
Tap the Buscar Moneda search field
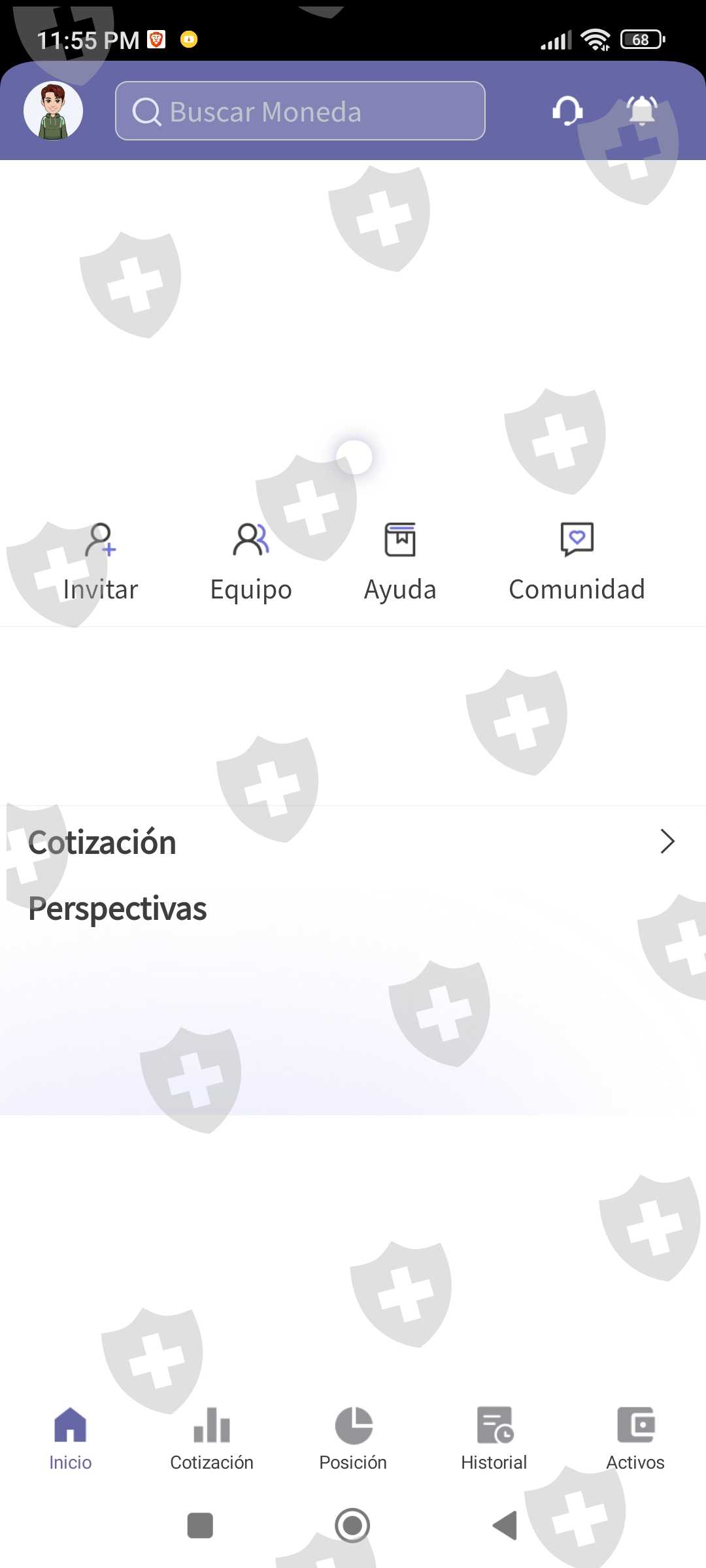click(300, 111)
